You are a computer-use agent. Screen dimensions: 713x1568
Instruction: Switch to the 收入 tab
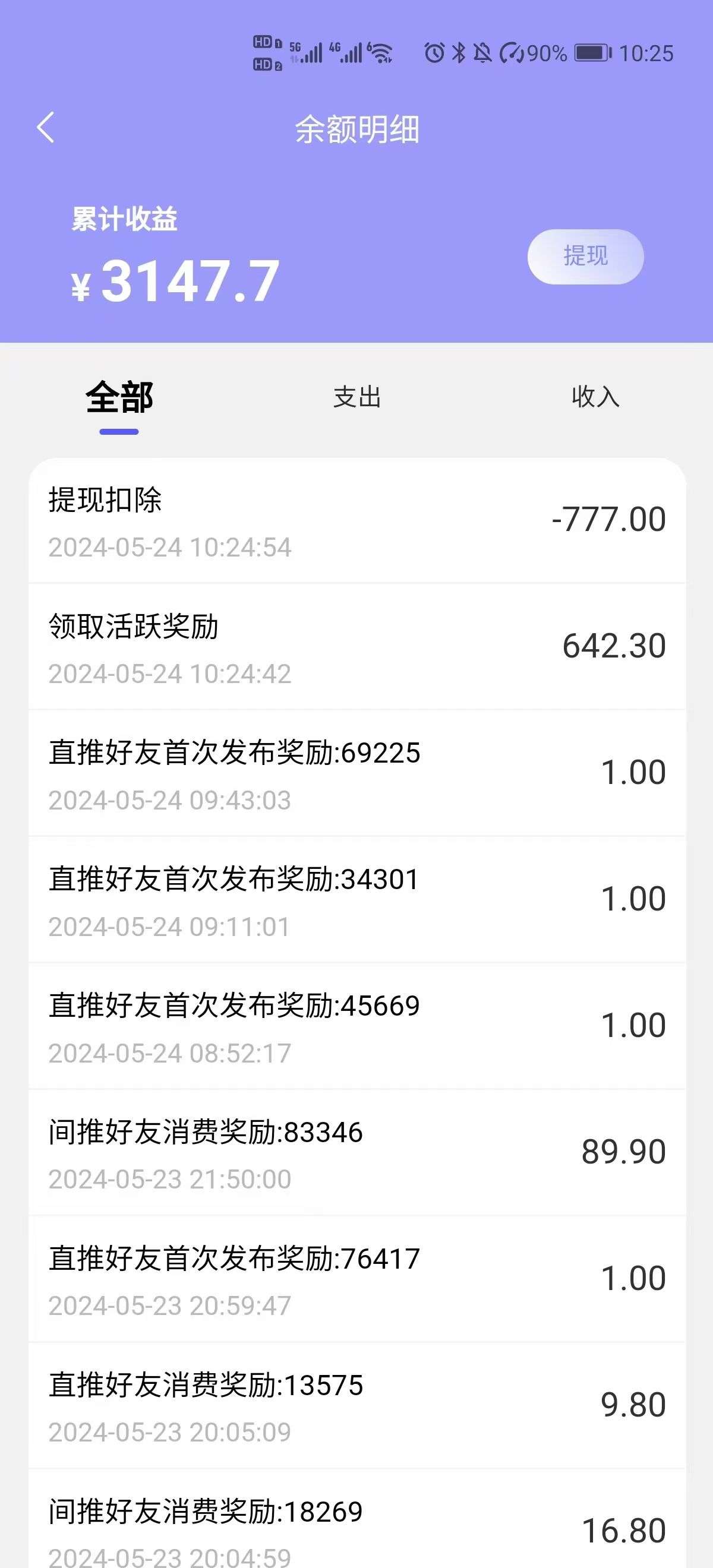coord(595,397)
